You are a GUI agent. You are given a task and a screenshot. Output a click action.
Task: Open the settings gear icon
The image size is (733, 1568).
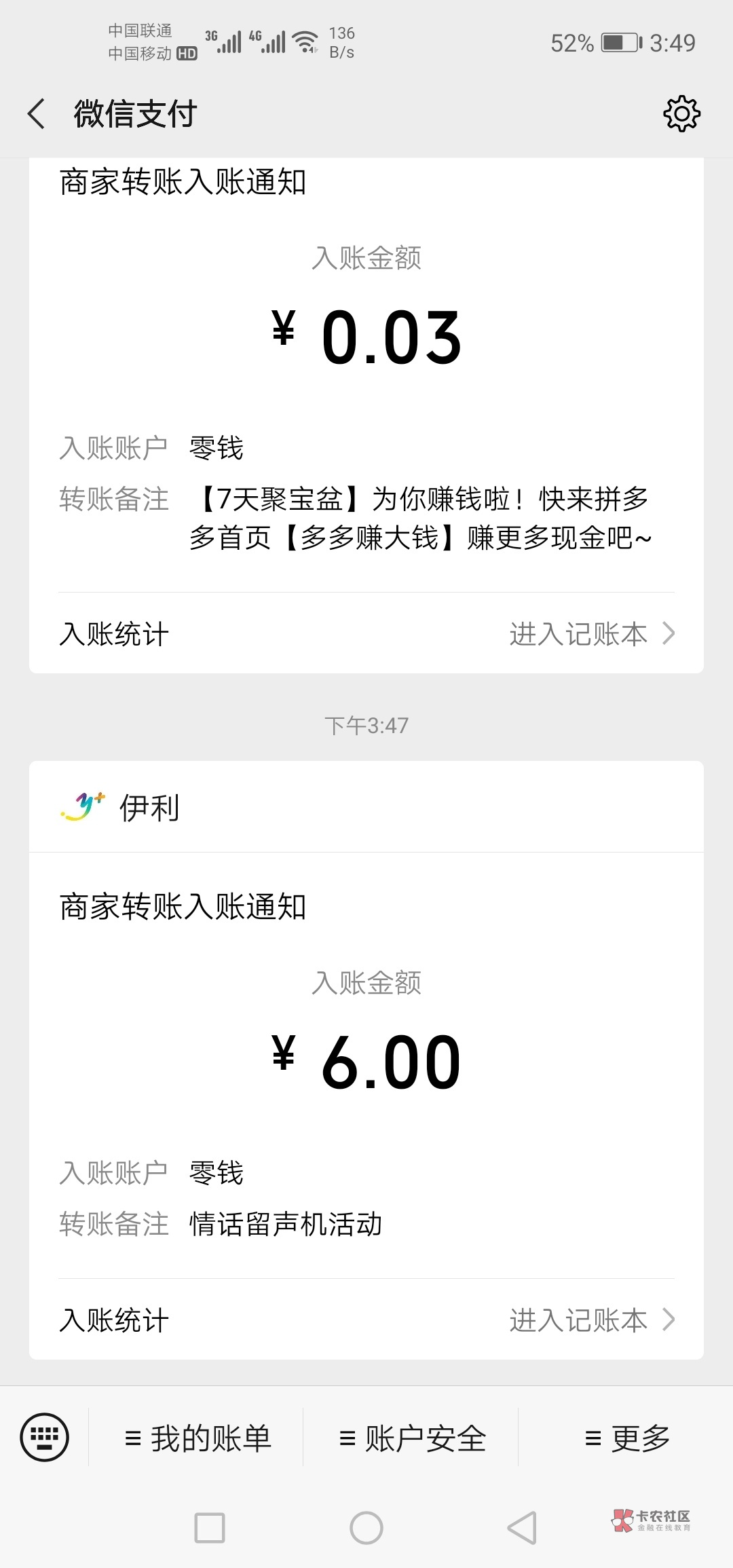click(x=681, y=113)
